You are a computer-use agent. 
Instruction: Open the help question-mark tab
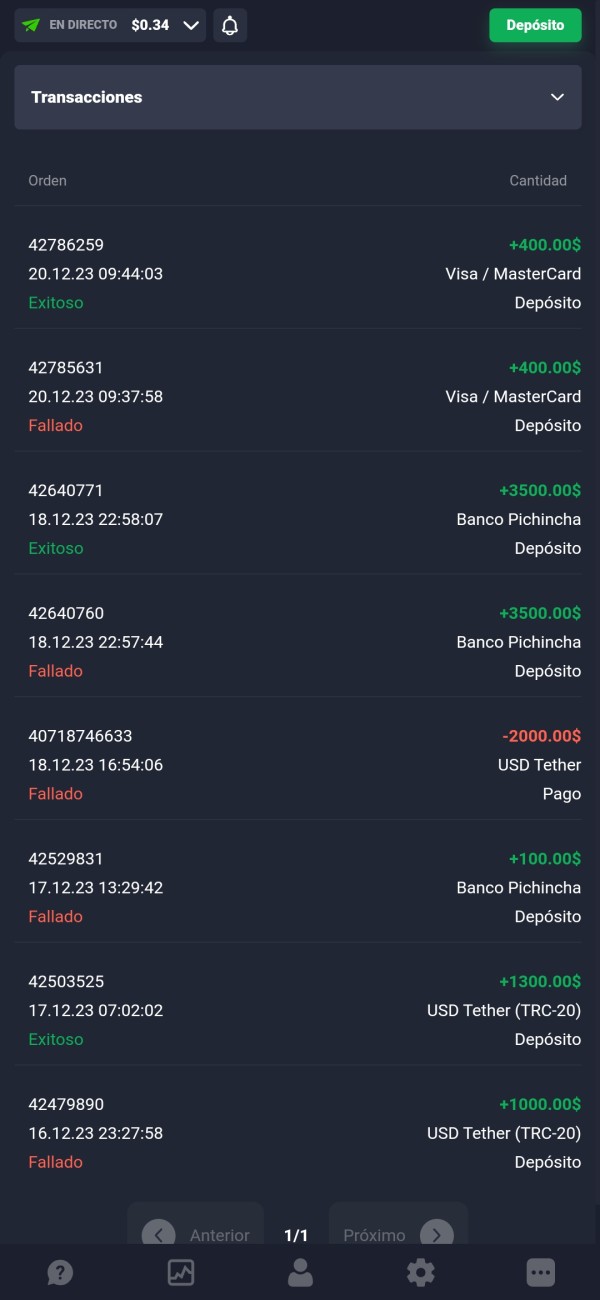60,1272
